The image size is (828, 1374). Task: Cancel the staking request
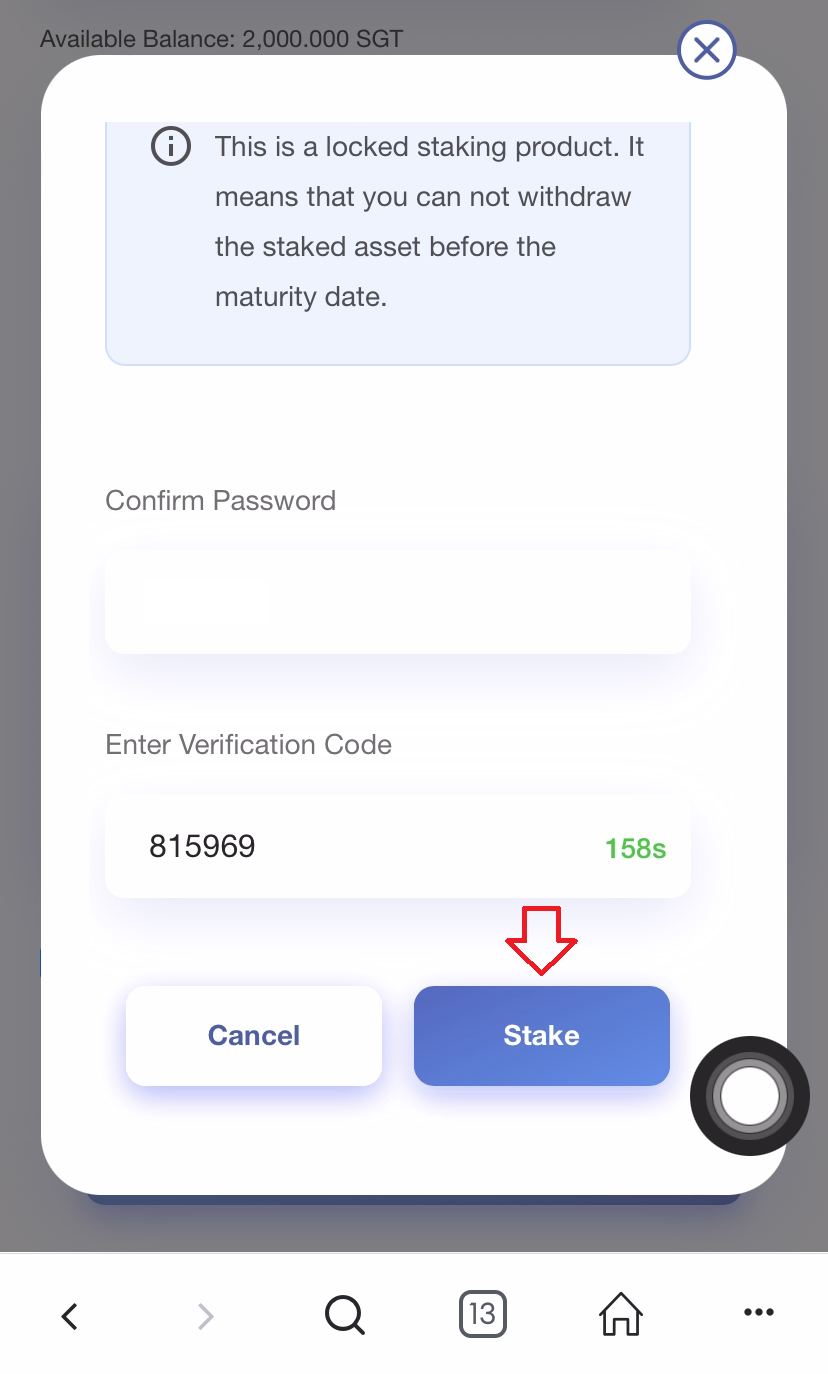(x=254, y=1035)
